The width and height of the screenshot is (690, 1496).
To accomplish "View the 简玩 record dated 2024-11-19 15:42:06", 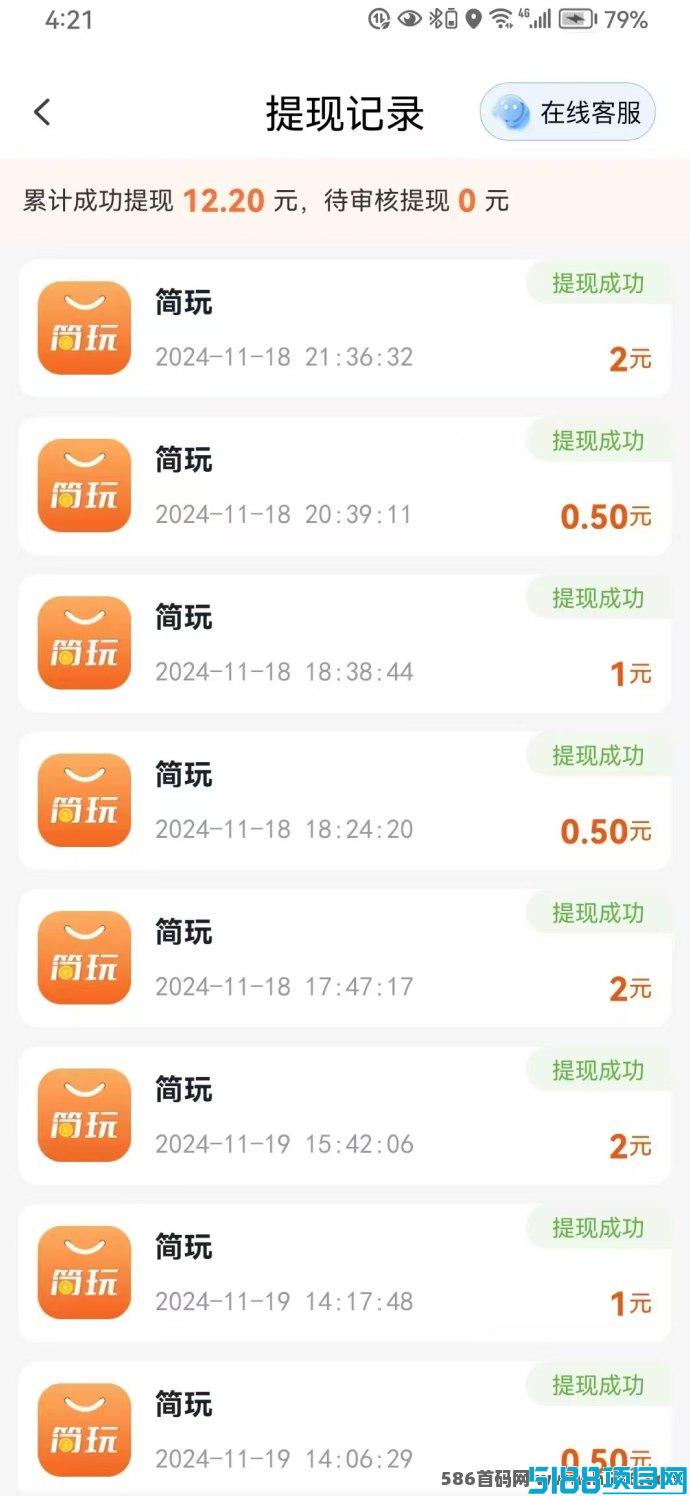I will pyautogui.click(x=345, y=1115).
